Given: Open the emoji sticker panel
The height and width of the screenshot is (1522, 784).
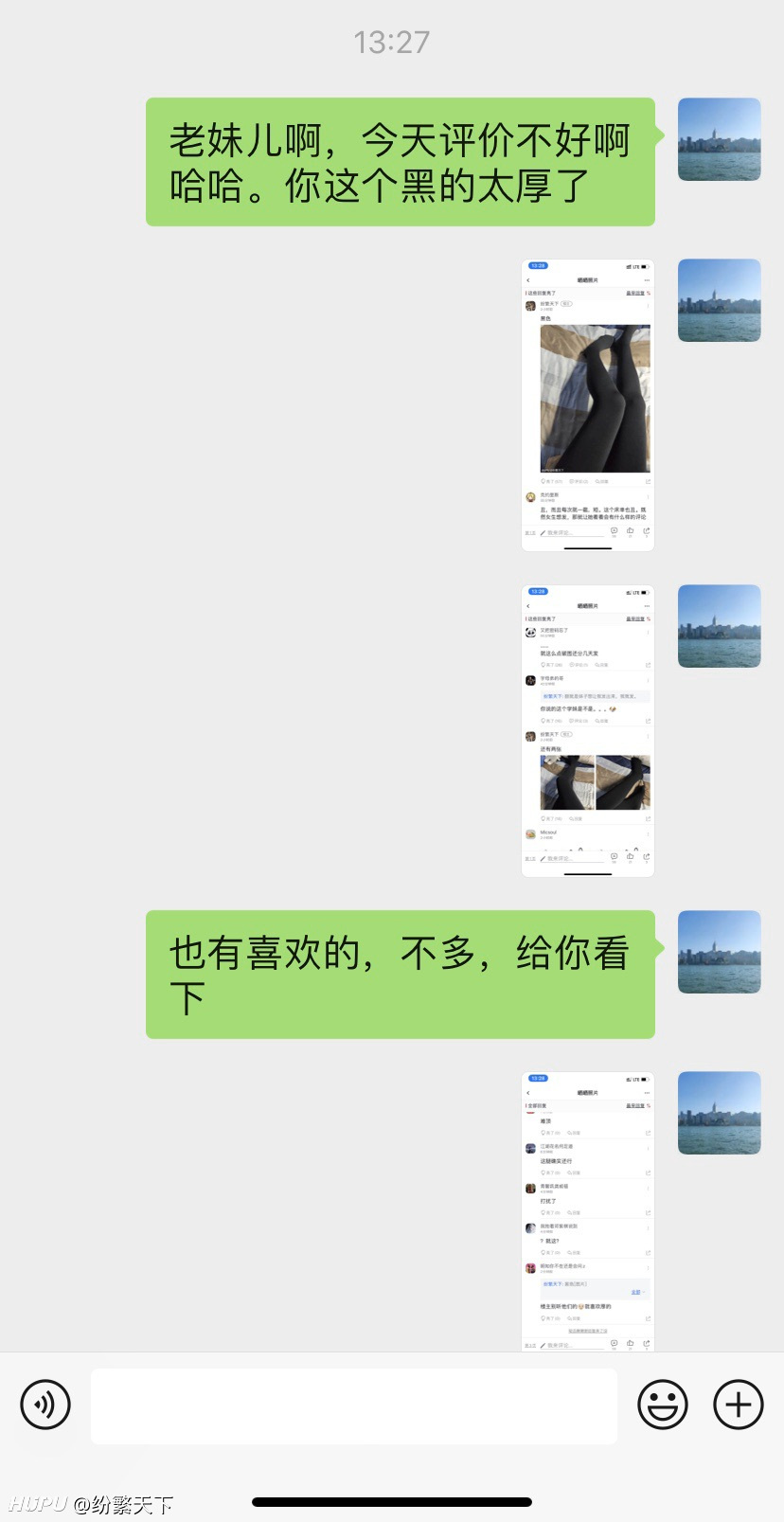Looking at the screenshot, I should [x=662, y=1404].
